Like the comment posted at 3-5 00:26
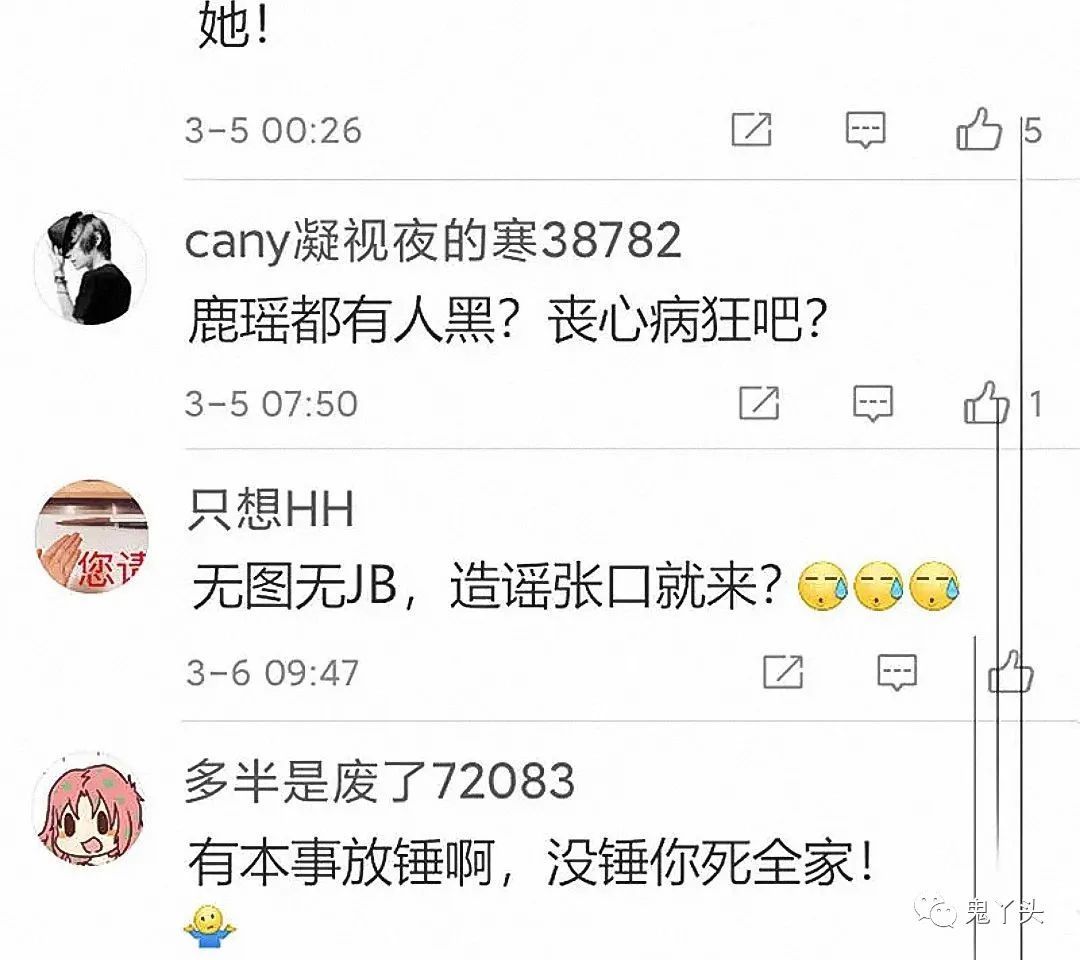Image resolution: width=1080 pixels, height=960 pixels. (979, 130)
